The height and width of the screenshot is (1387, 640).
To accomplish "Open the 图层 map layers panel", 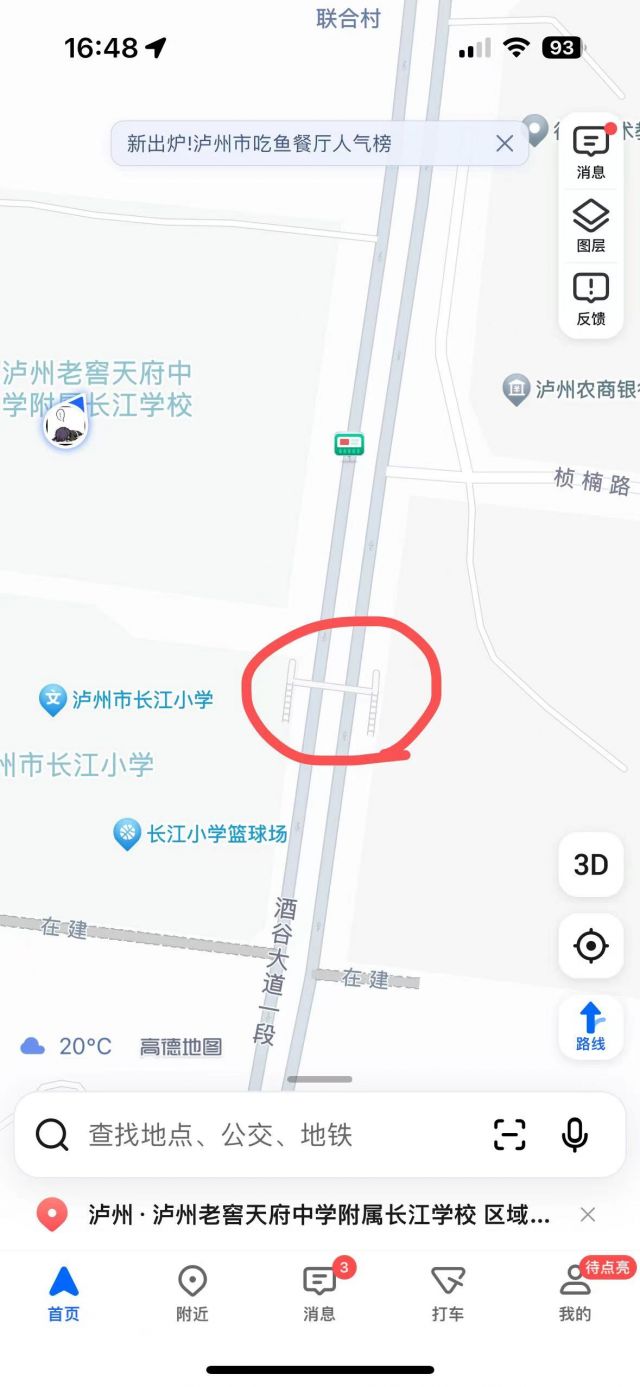I will [591, 226].
